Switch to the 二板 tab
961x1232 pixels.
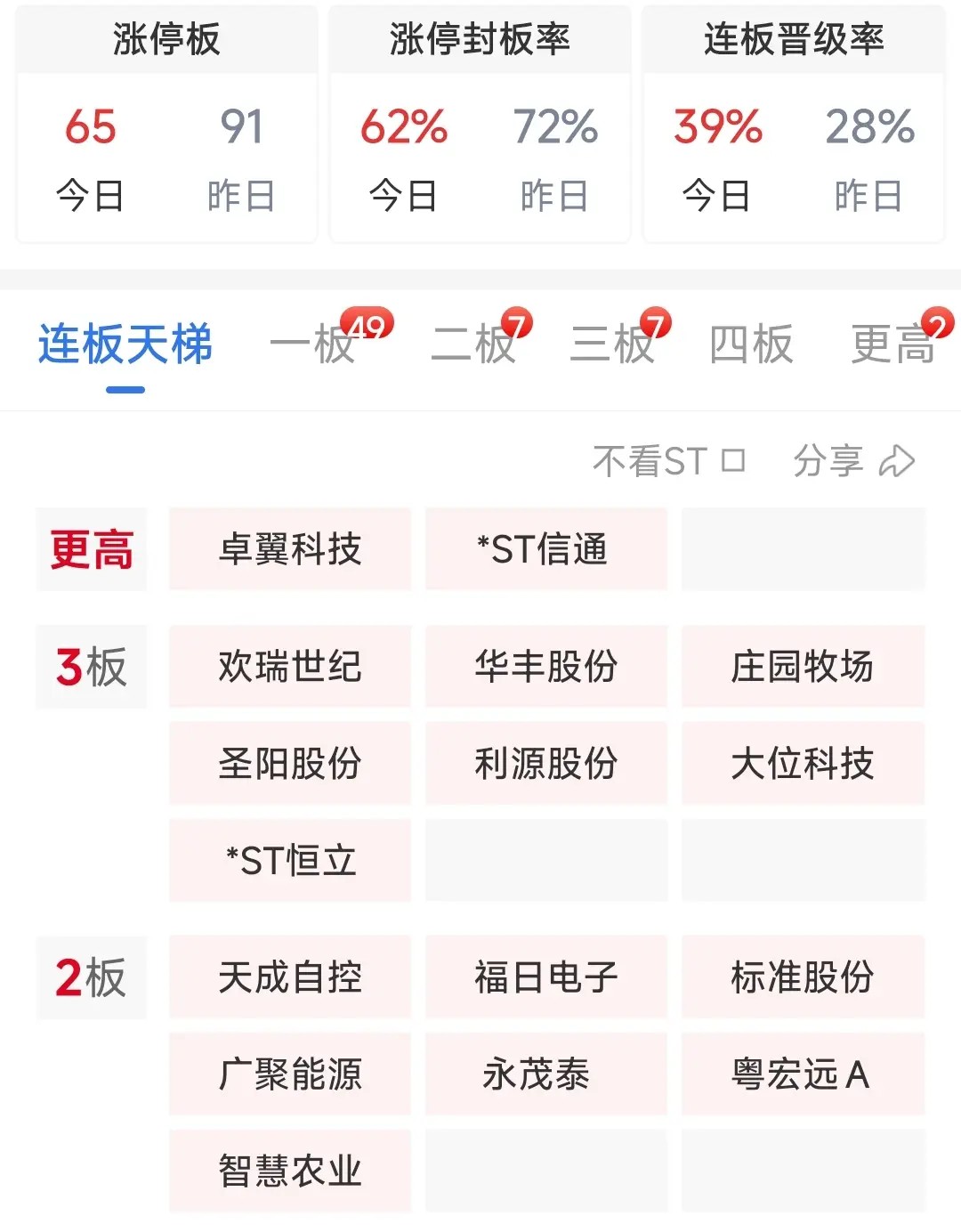[x=473, y=344]
